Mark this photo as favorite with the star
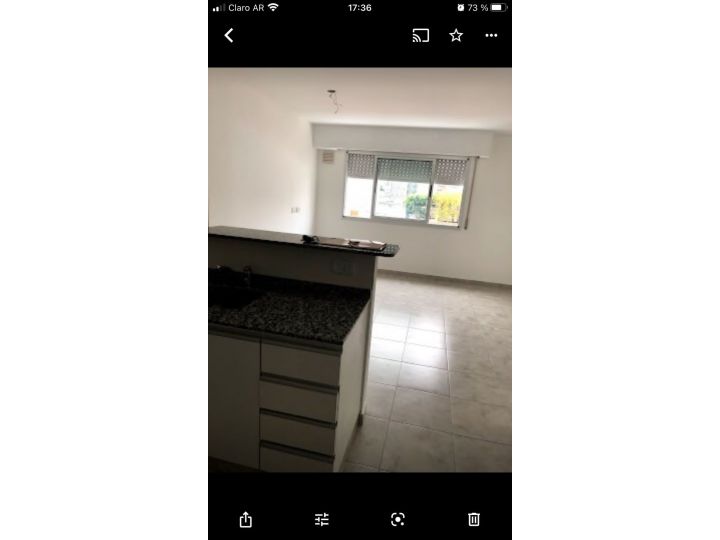720x540 pixels. click(x=456, y=35)
